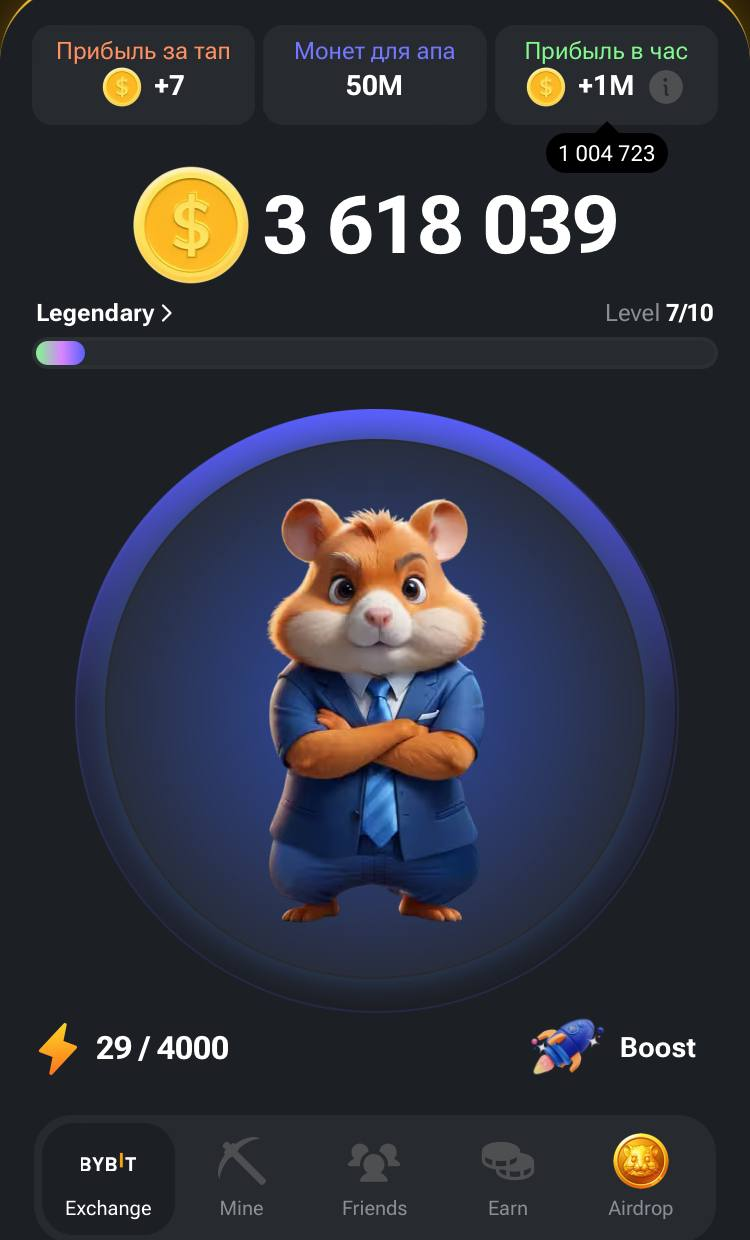
Task: Open the Legendary league details
Action: click(x=104, y=313)
